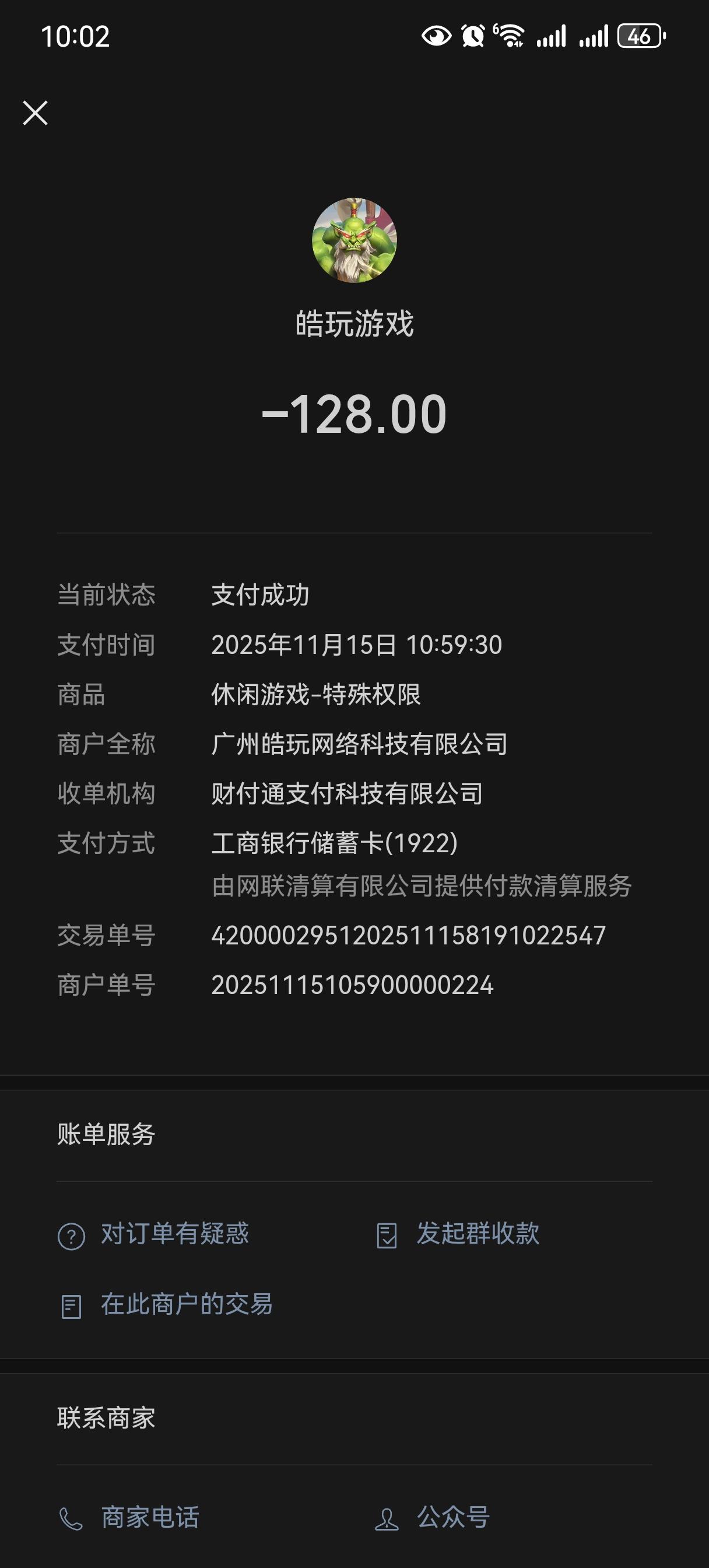Tap the Wi-Fi status icon
709x1568 pixels.
click(x=510, y=38)
